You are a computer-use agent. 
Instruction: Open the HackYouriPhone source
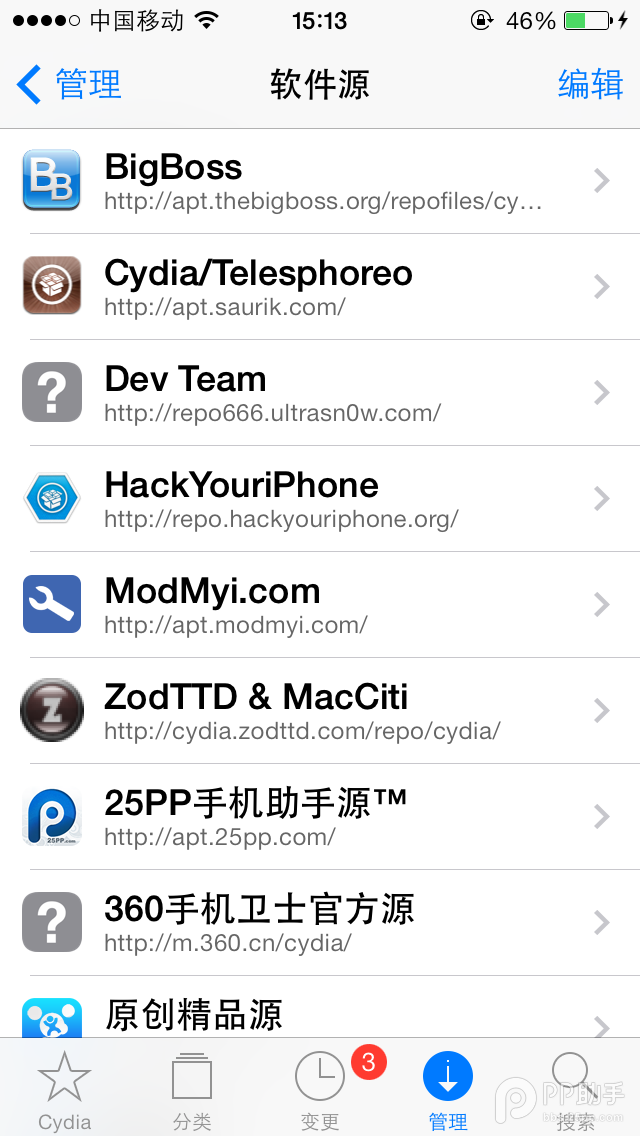click(320, 499)
